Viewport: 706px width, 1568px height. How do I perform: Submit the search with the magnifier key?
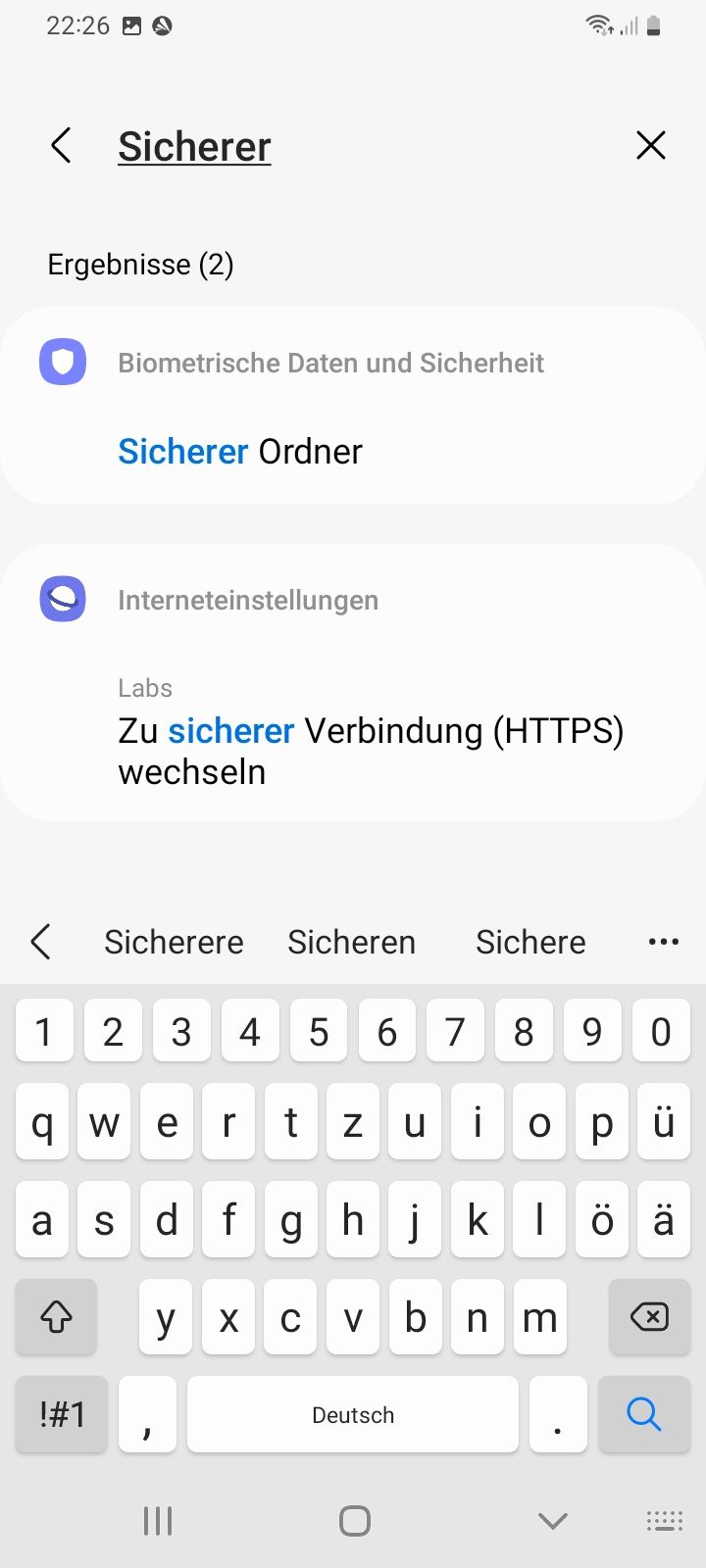[643, 1414]
